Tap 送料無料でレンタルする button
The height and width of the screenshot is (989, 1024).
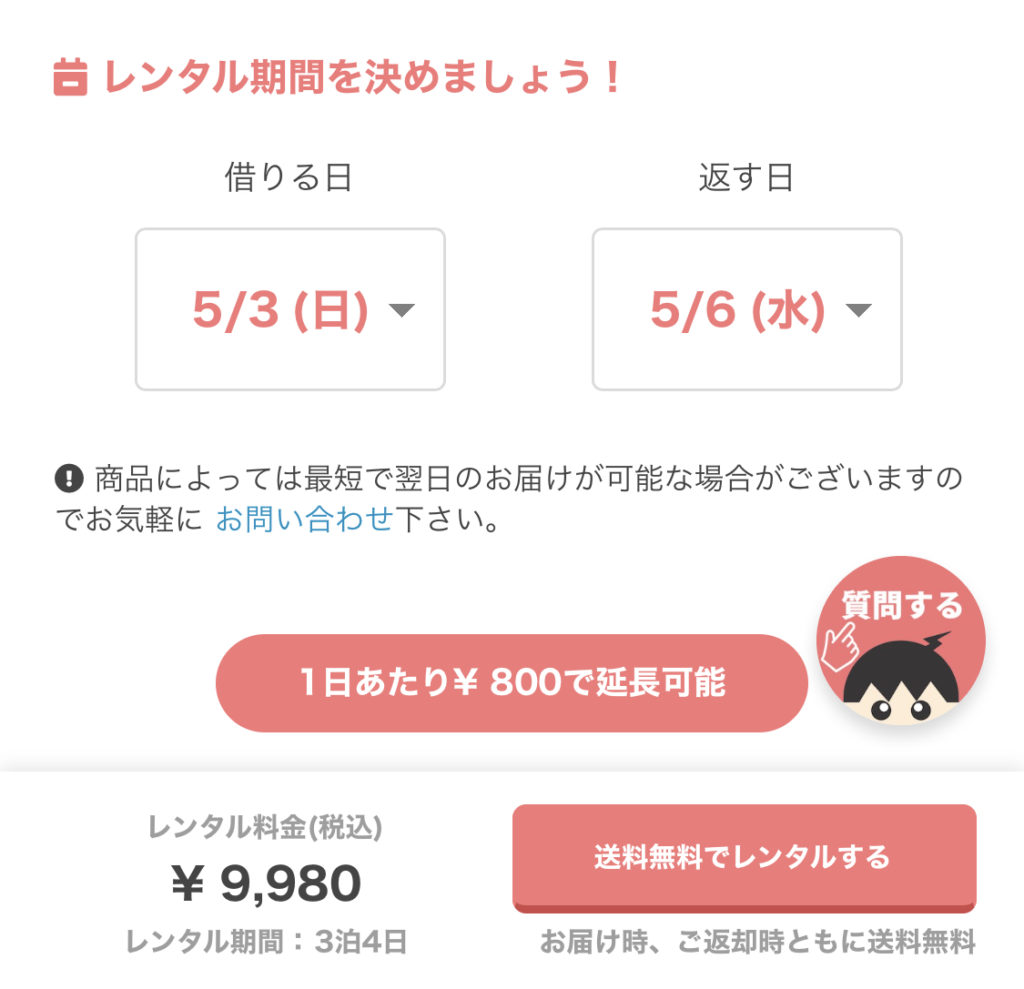[x=744, y=857]
